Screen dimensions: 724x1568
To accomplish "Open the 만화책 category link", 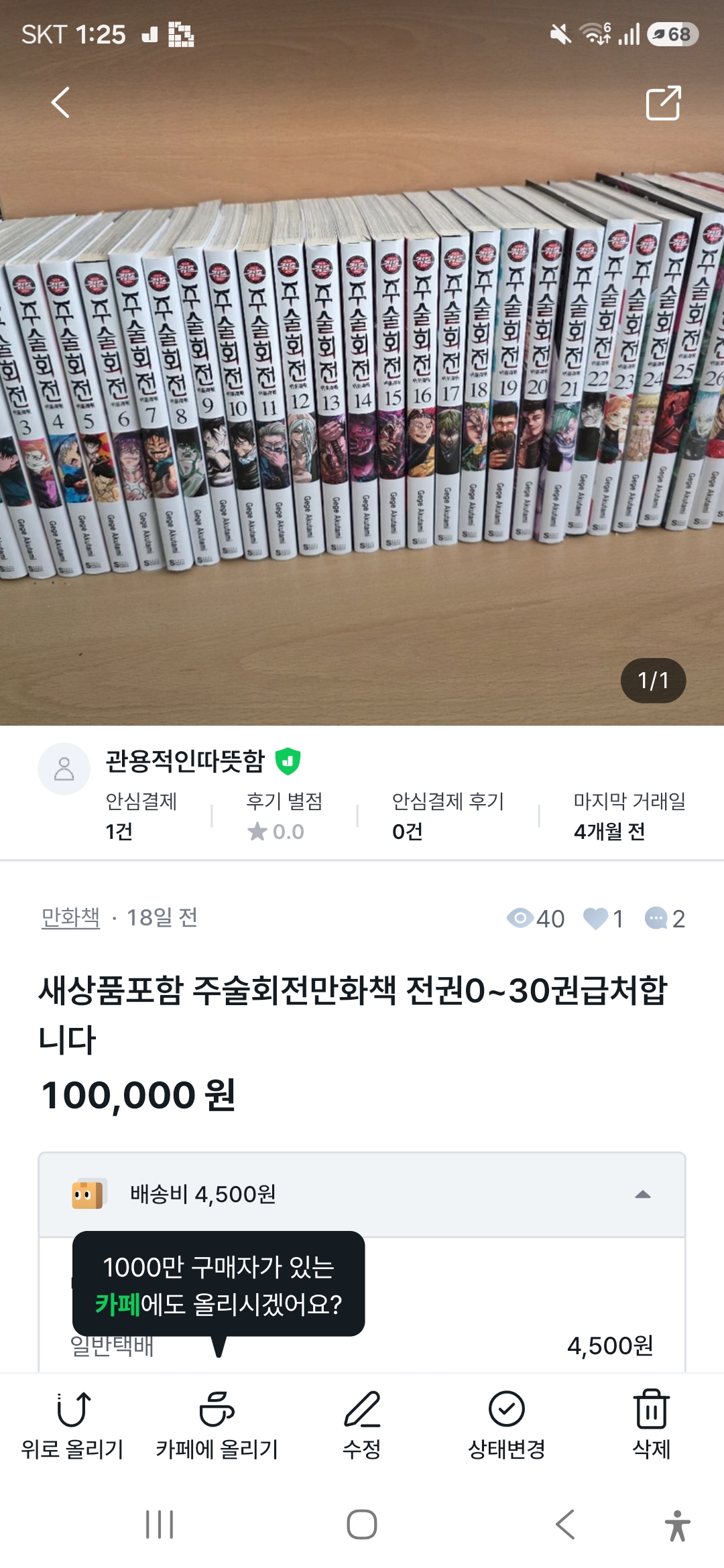I will tap(70, 917).
